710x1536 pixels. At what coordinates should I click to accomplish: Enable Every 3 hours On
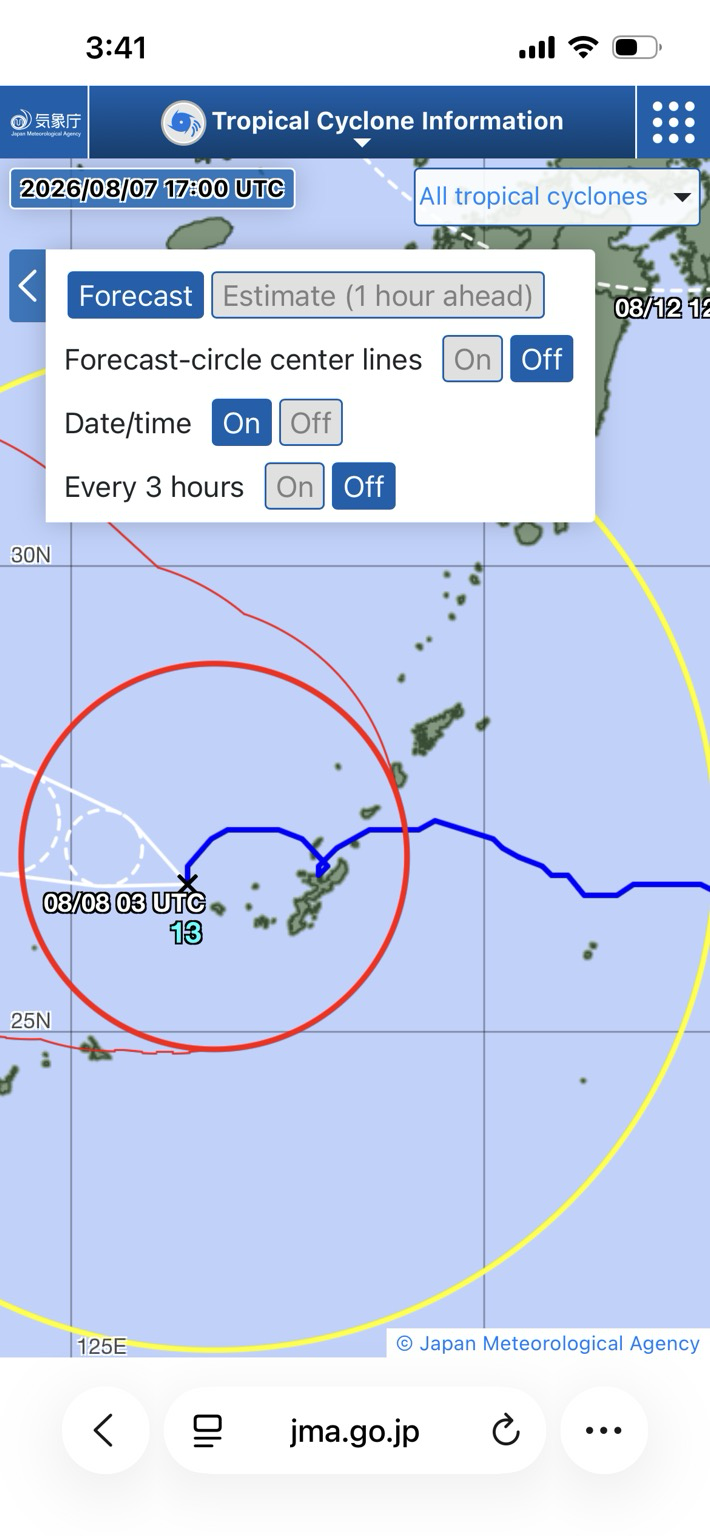pyautogui.click(x=295, y=487)
